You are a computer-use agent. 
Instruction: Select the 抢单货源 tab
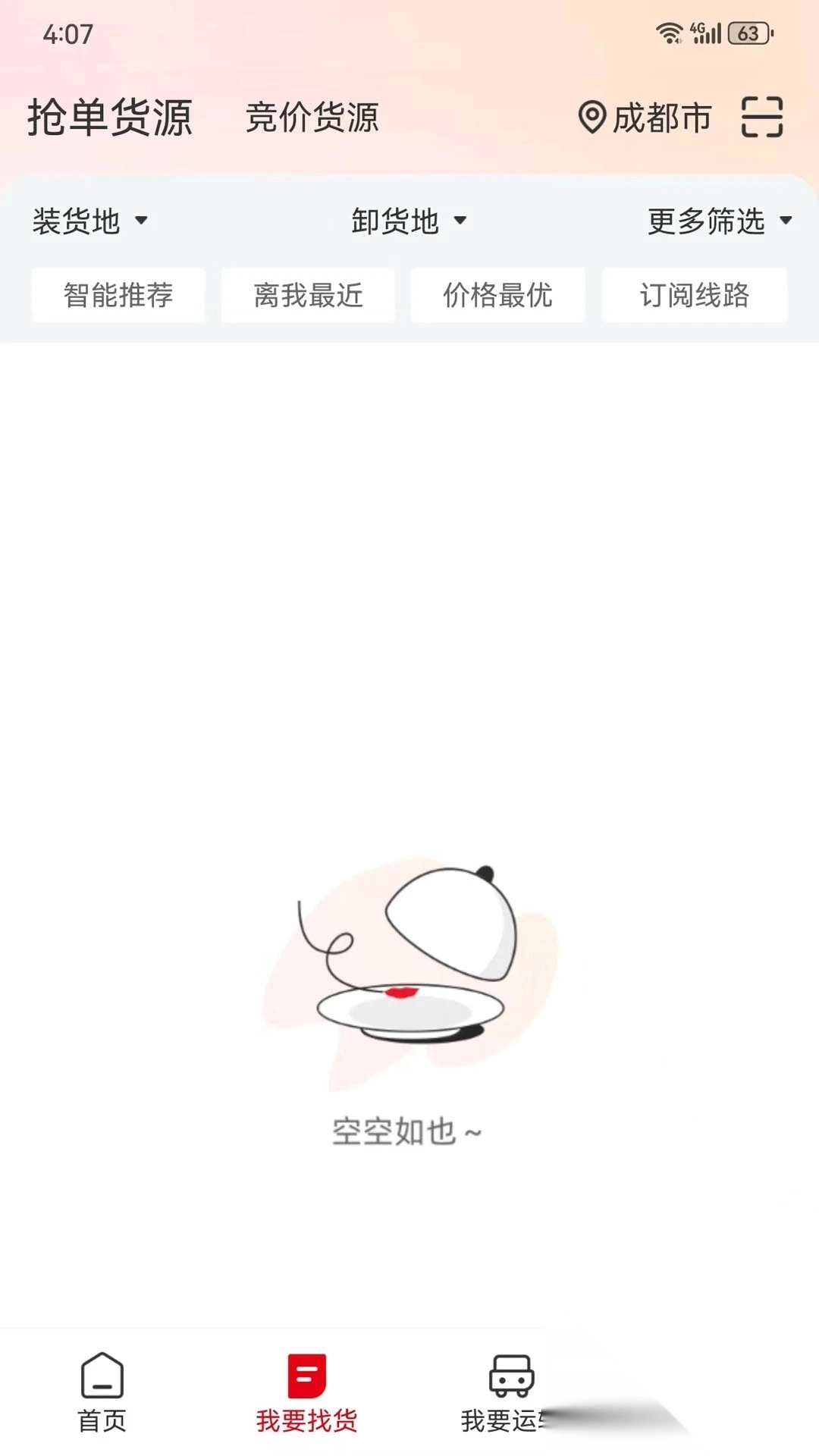111,115
